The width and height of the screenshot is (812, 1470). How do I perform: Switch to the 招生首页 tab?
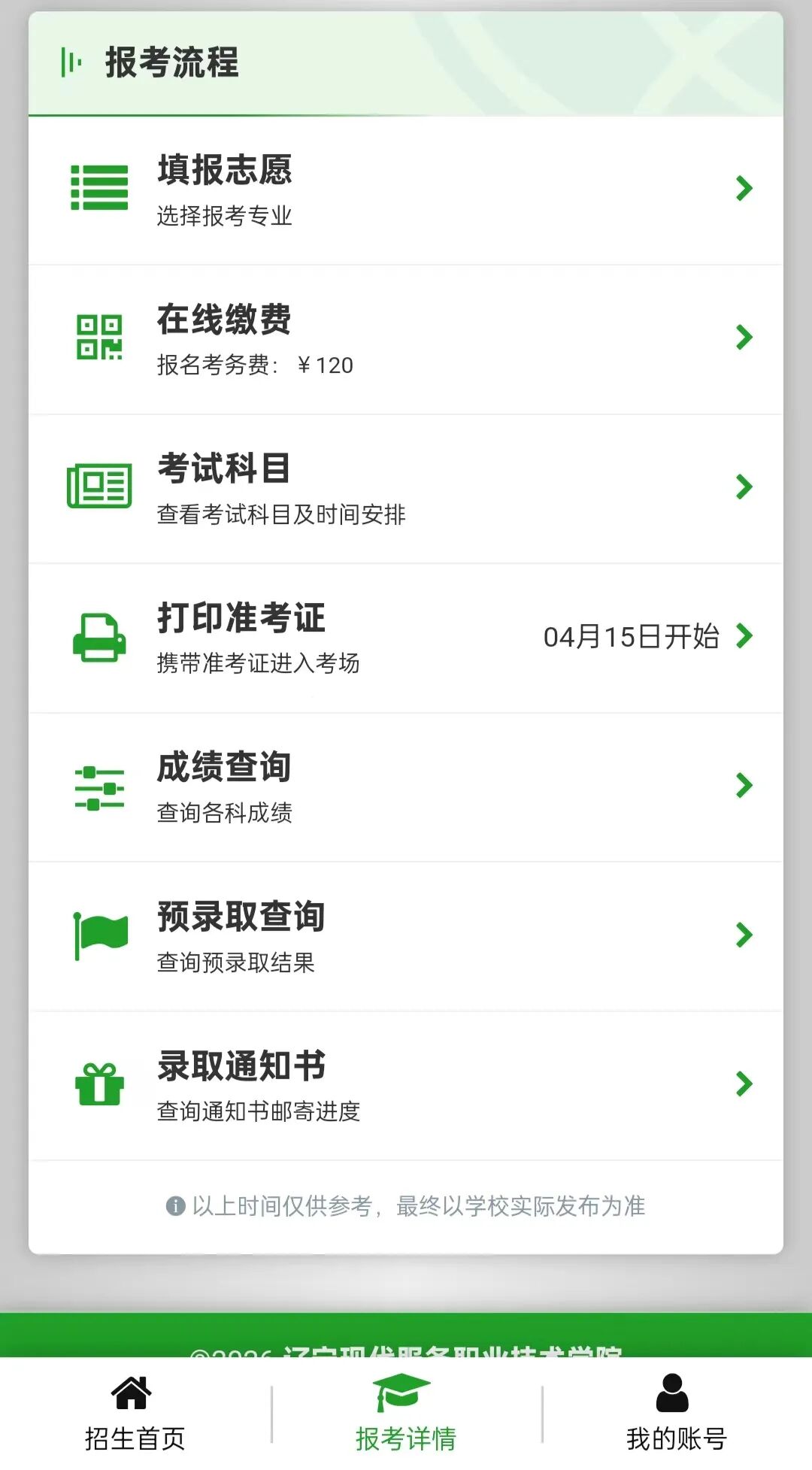point(135,1414)
